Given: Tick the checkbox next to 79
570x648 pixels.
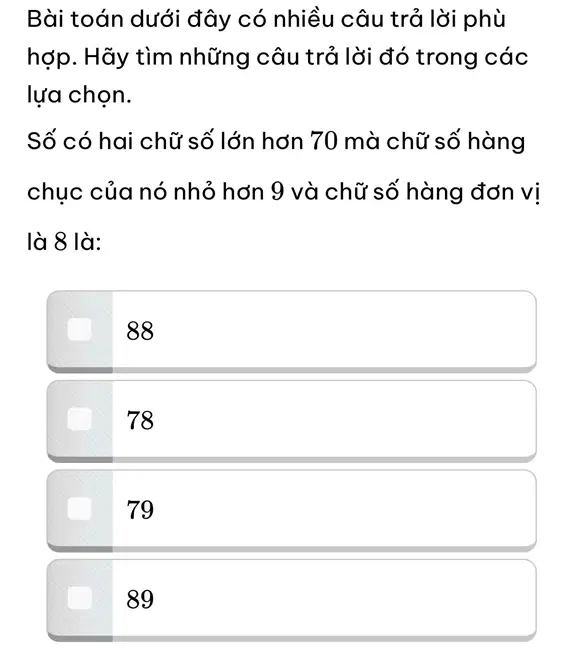Looking at the screenshot, I should click(x=80, y=508).
